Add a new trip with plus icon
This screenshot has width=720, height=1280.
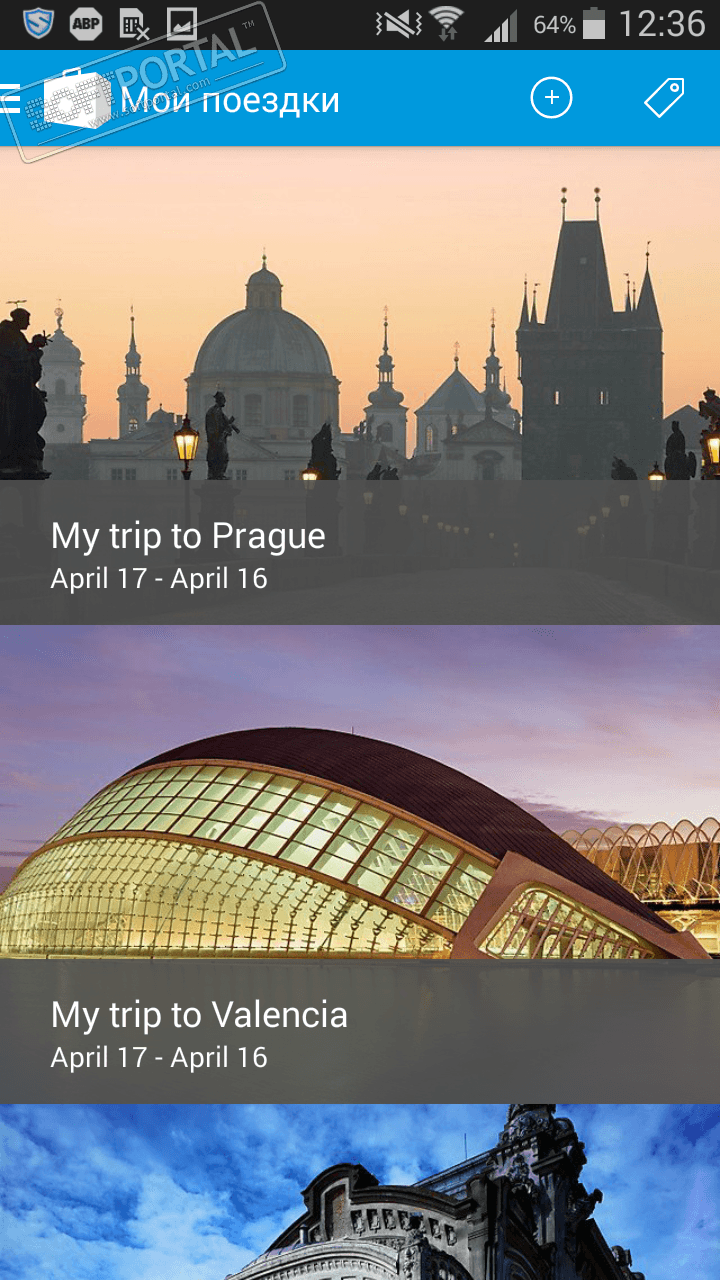(x=551, y=99)
